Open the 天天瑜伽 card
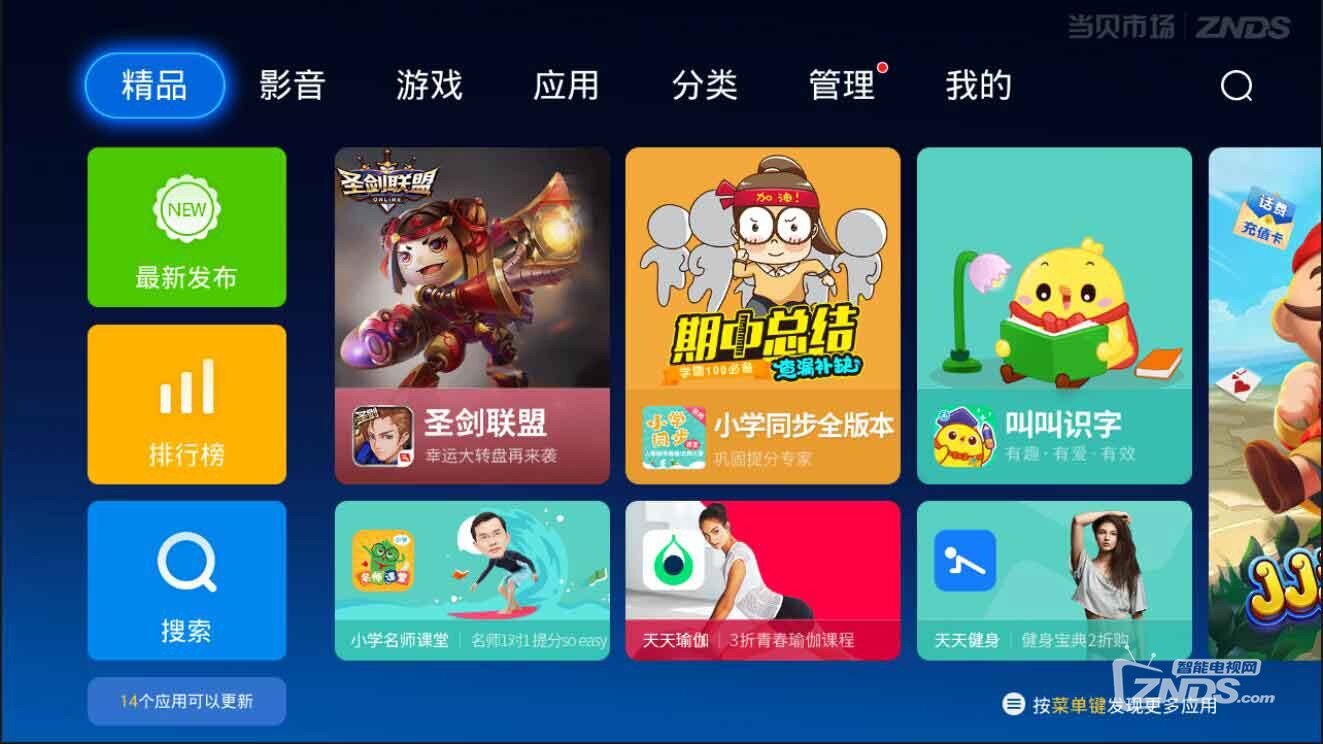Screen dimensions: 1323x744 (x=763, y=580)
